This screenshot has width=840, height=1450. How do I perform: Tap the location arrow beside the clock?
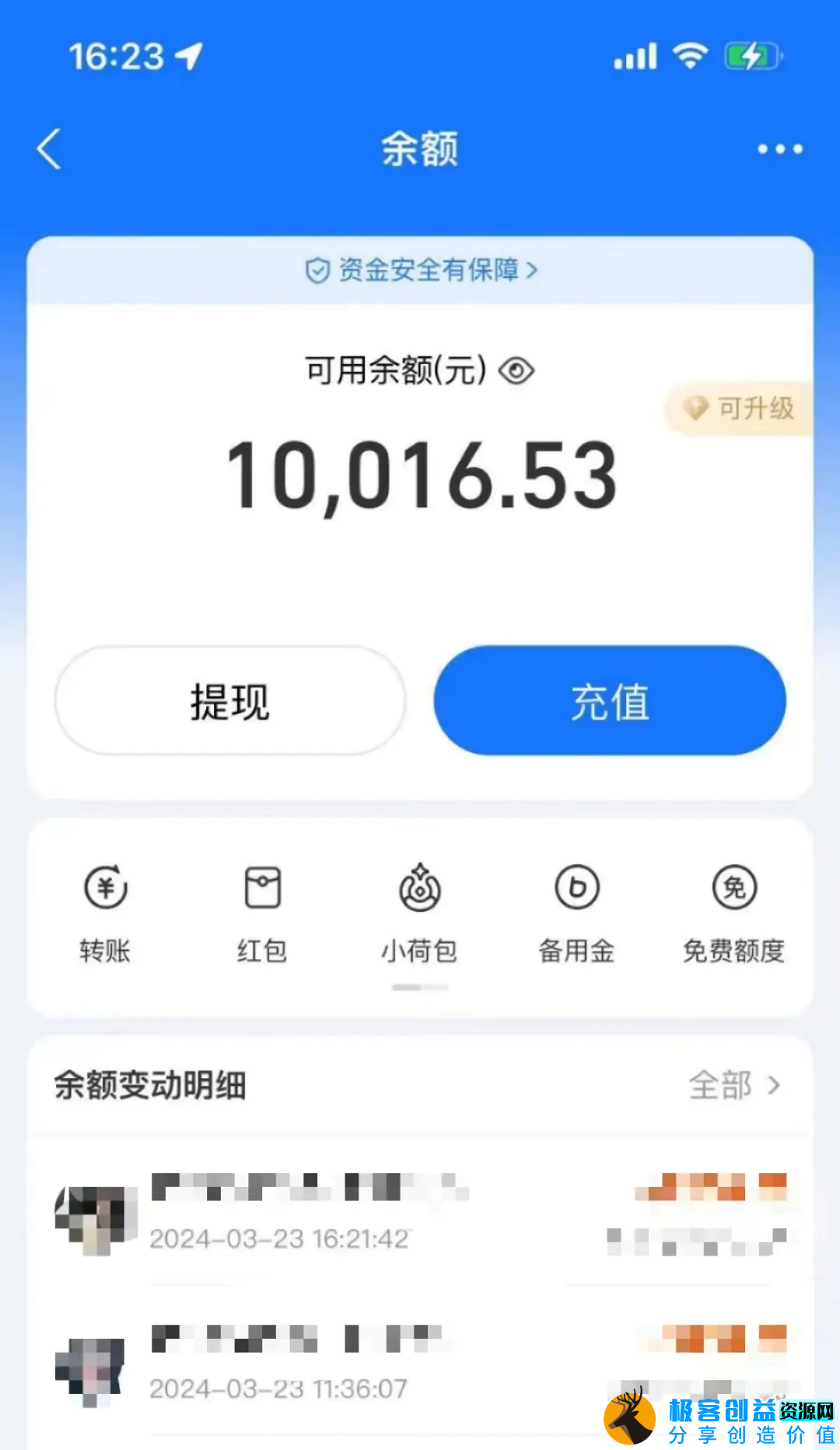point(189,54)
